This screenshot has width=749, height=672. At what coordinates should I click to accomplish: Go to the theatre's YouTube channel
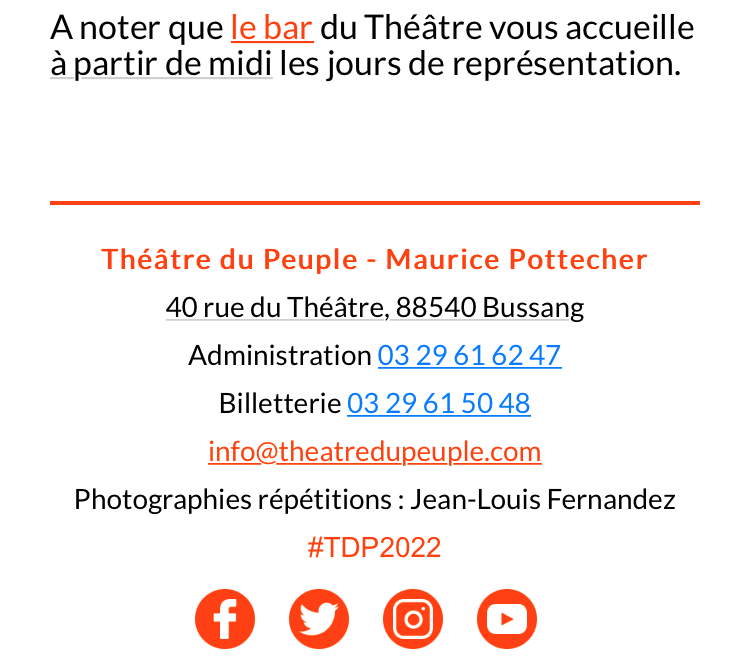pyautogui.click(x=507, y=619)
